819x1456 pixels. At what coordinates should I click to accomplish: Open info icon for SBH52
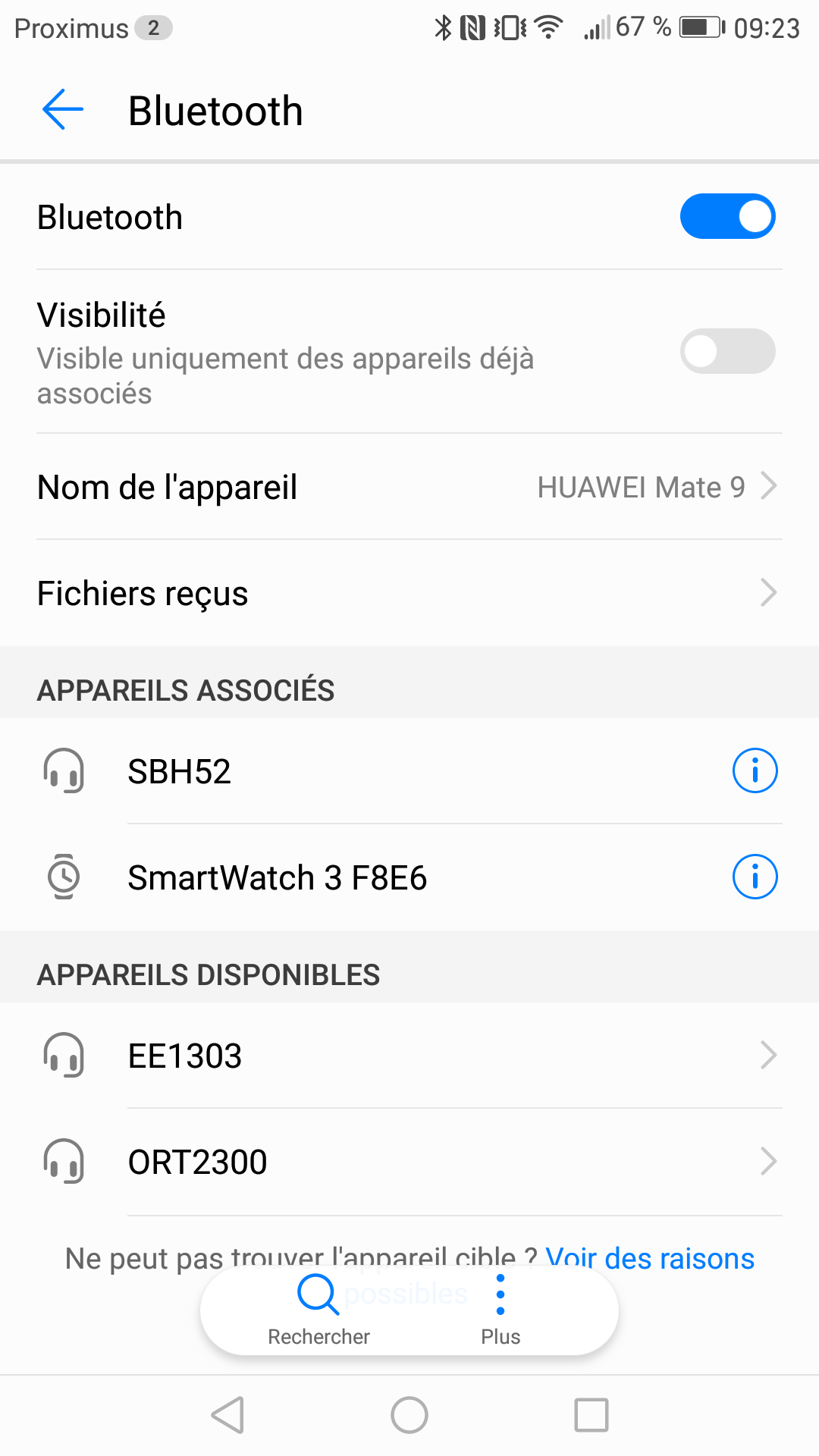point(755,770)
